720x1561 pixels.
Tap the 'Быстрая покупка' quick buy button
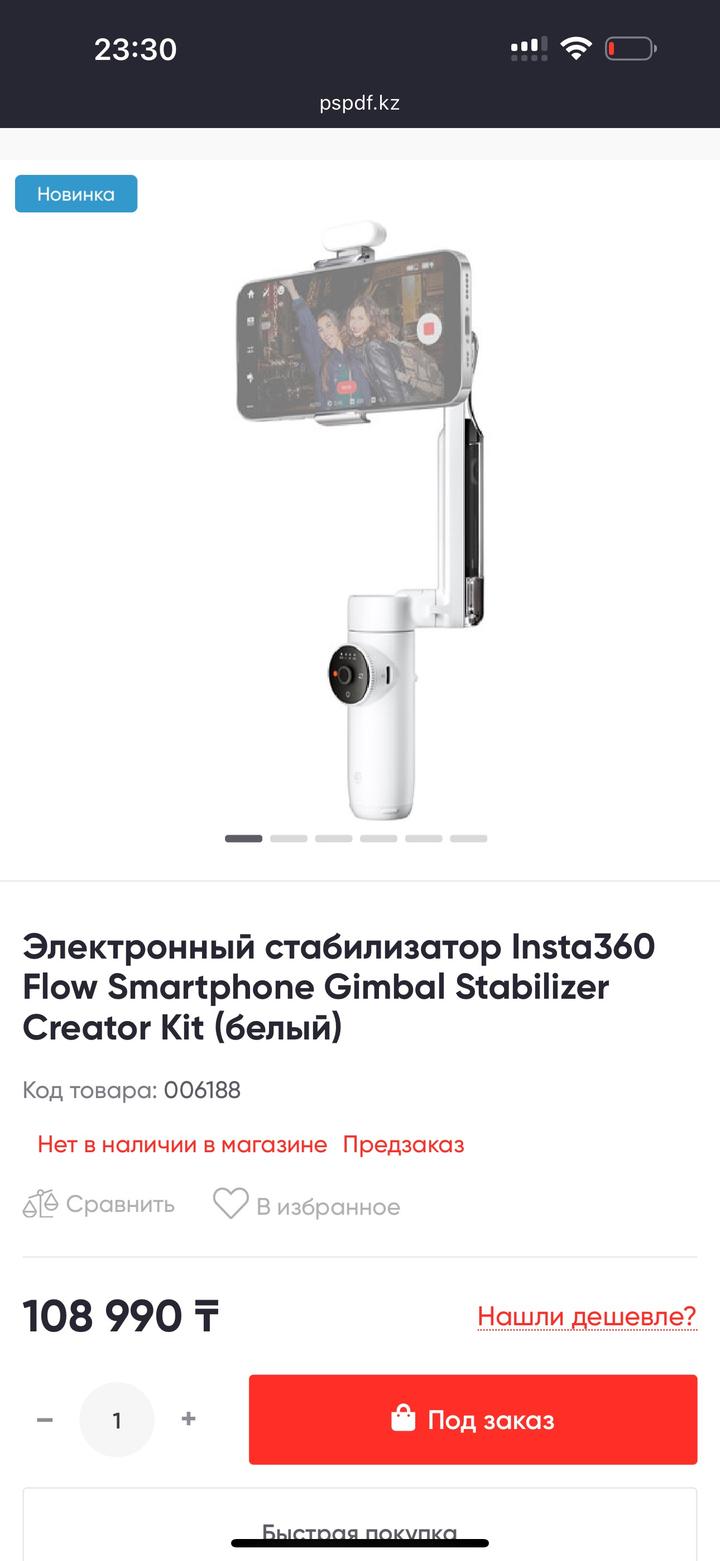360,1530
